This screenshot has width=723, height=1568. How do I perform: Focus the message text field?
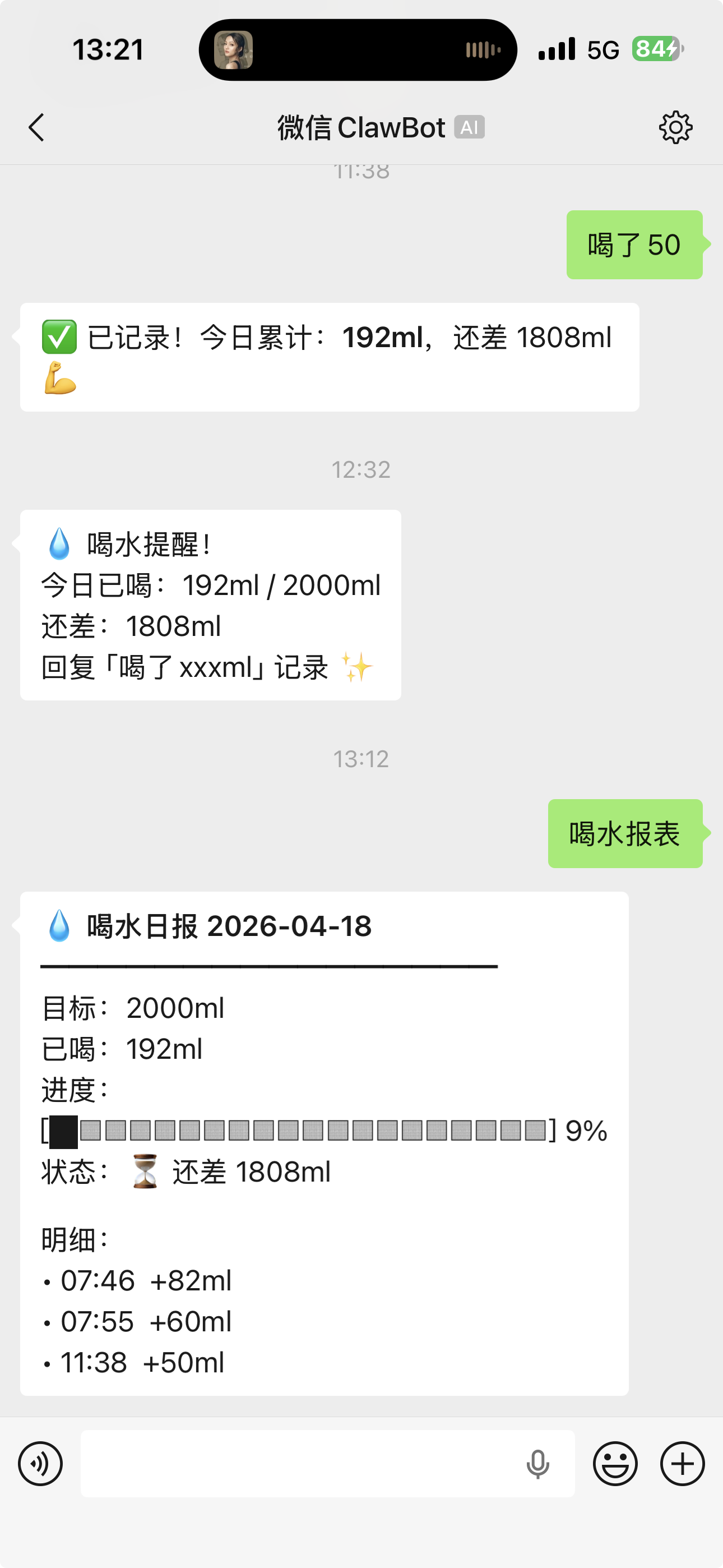pyautogui.click(x=298, y=1464)
